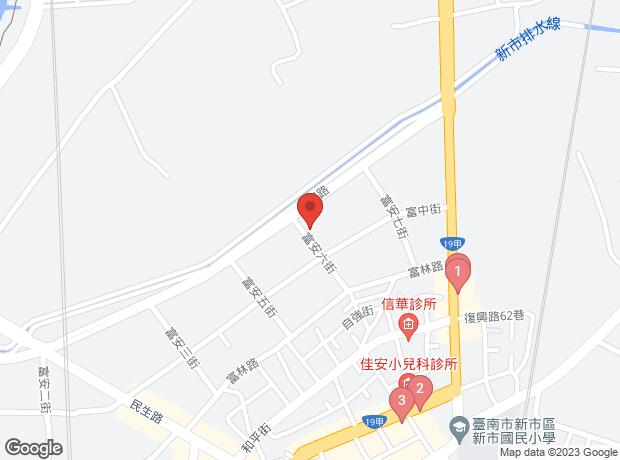Select map marker number 2
620x460 pixels.
tap(422, 390)
